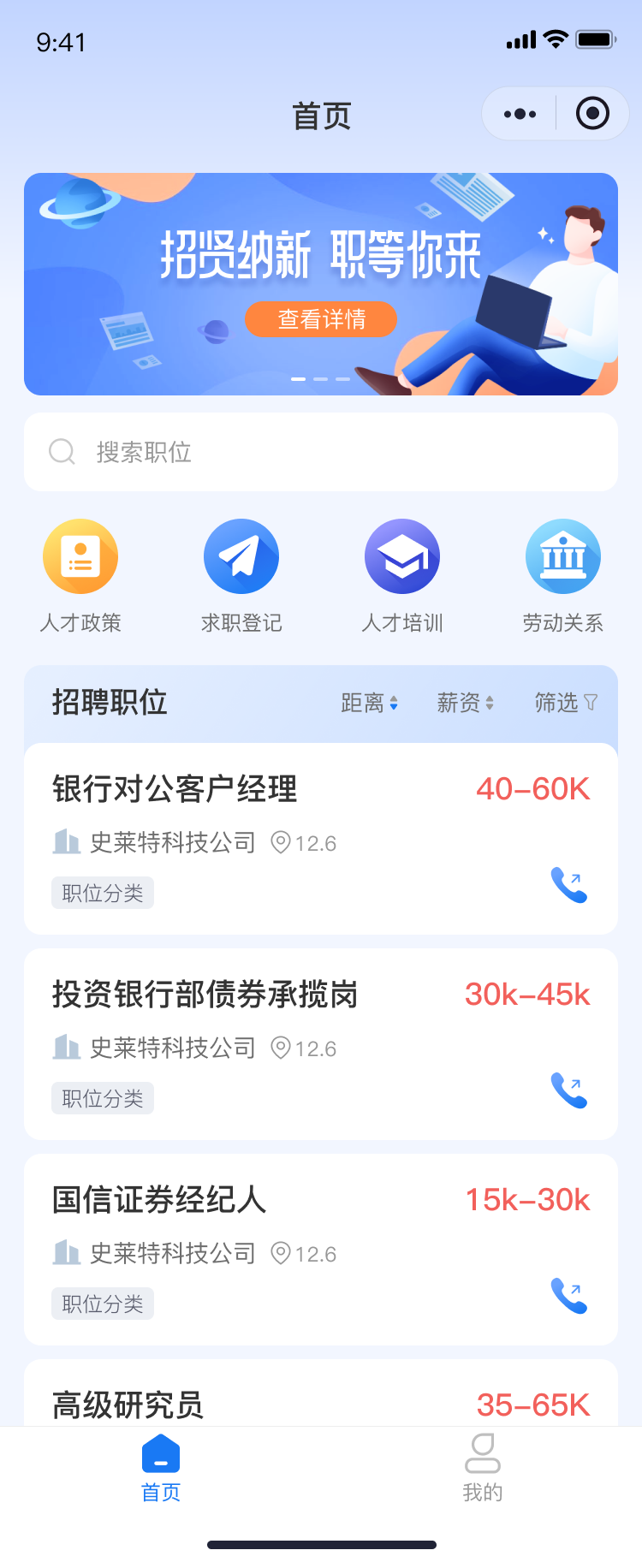The height and width of the screenshot is (1568, 642).
Task: Focus the 搜索职位 search field
Action: [321, 452]
